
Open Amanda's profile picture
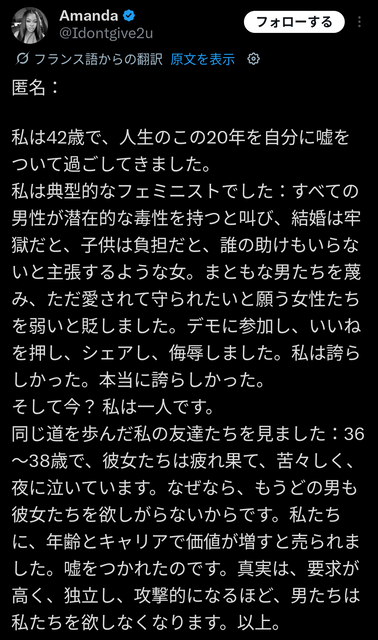point(30,25)
